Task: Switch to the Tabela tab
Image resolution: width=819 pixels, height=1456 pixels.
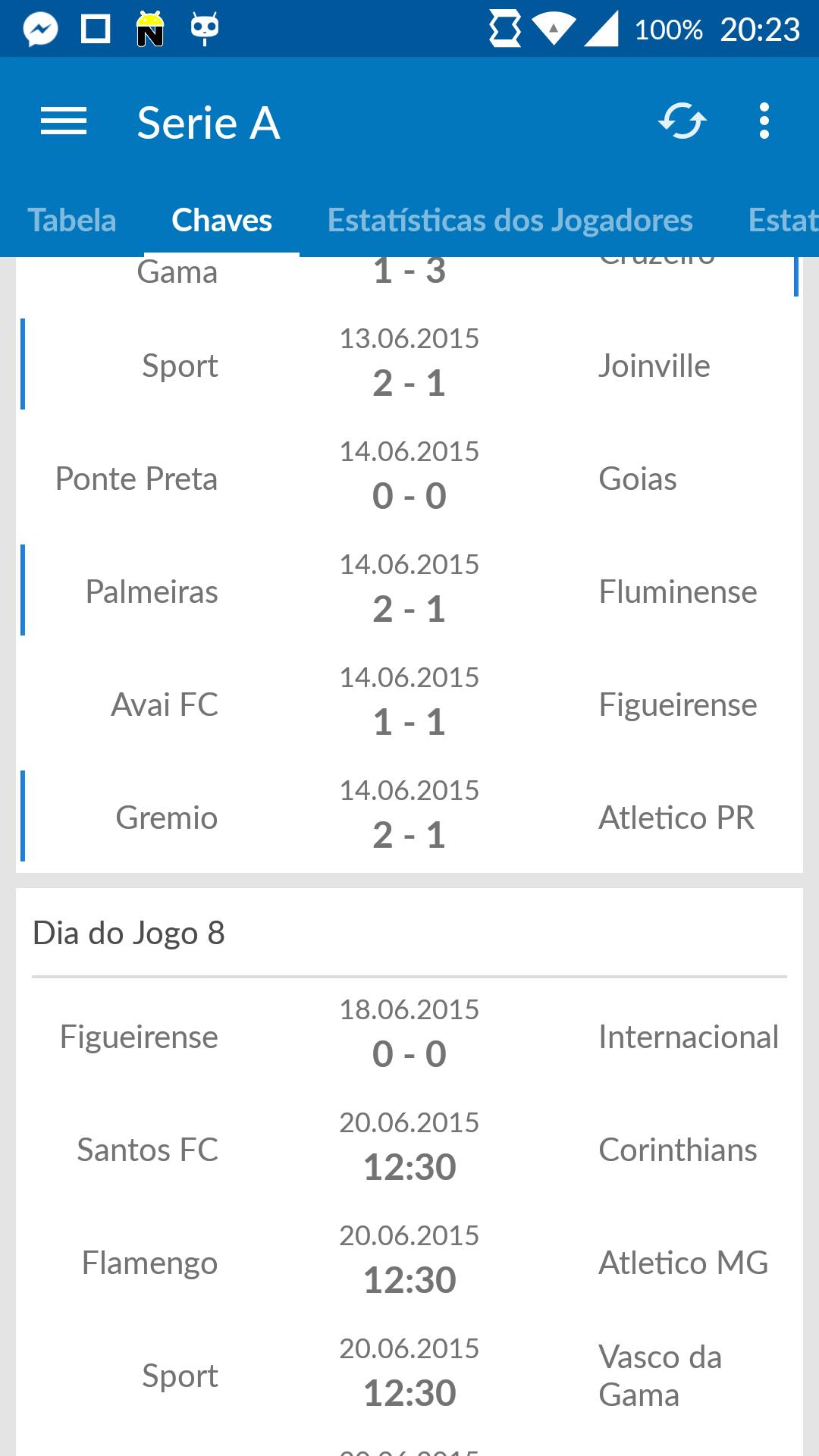Action: pos(72,220)
